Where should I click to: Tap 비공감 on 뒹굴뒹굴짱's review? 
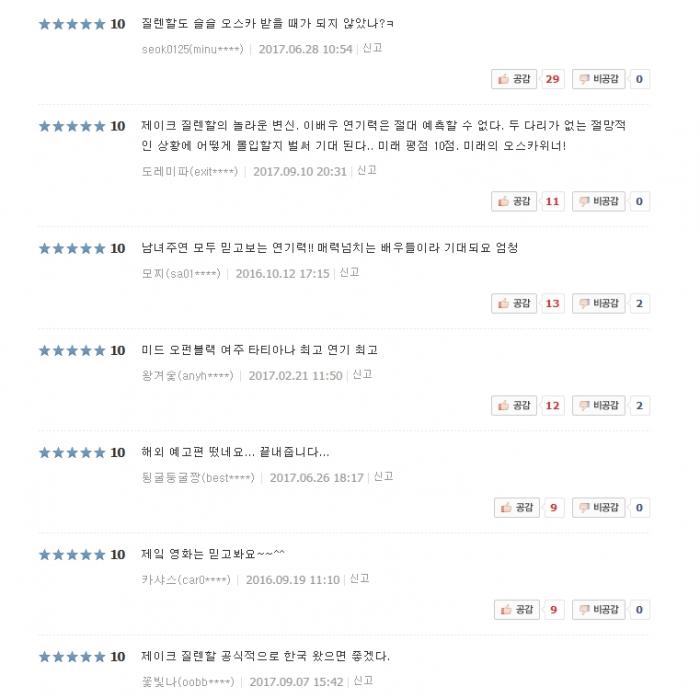click(x=598, y=507)
